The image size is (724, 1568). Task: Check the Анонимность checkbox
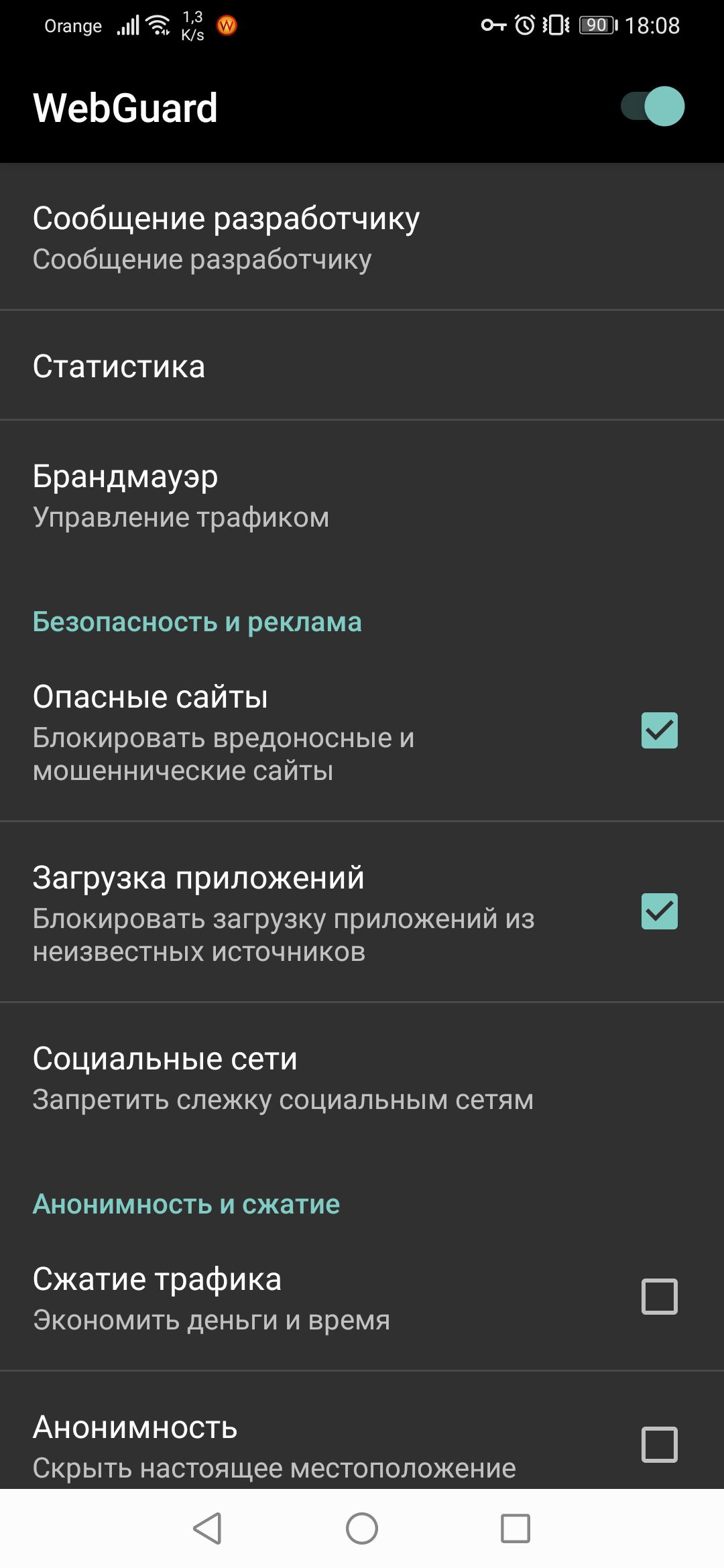659,1445
